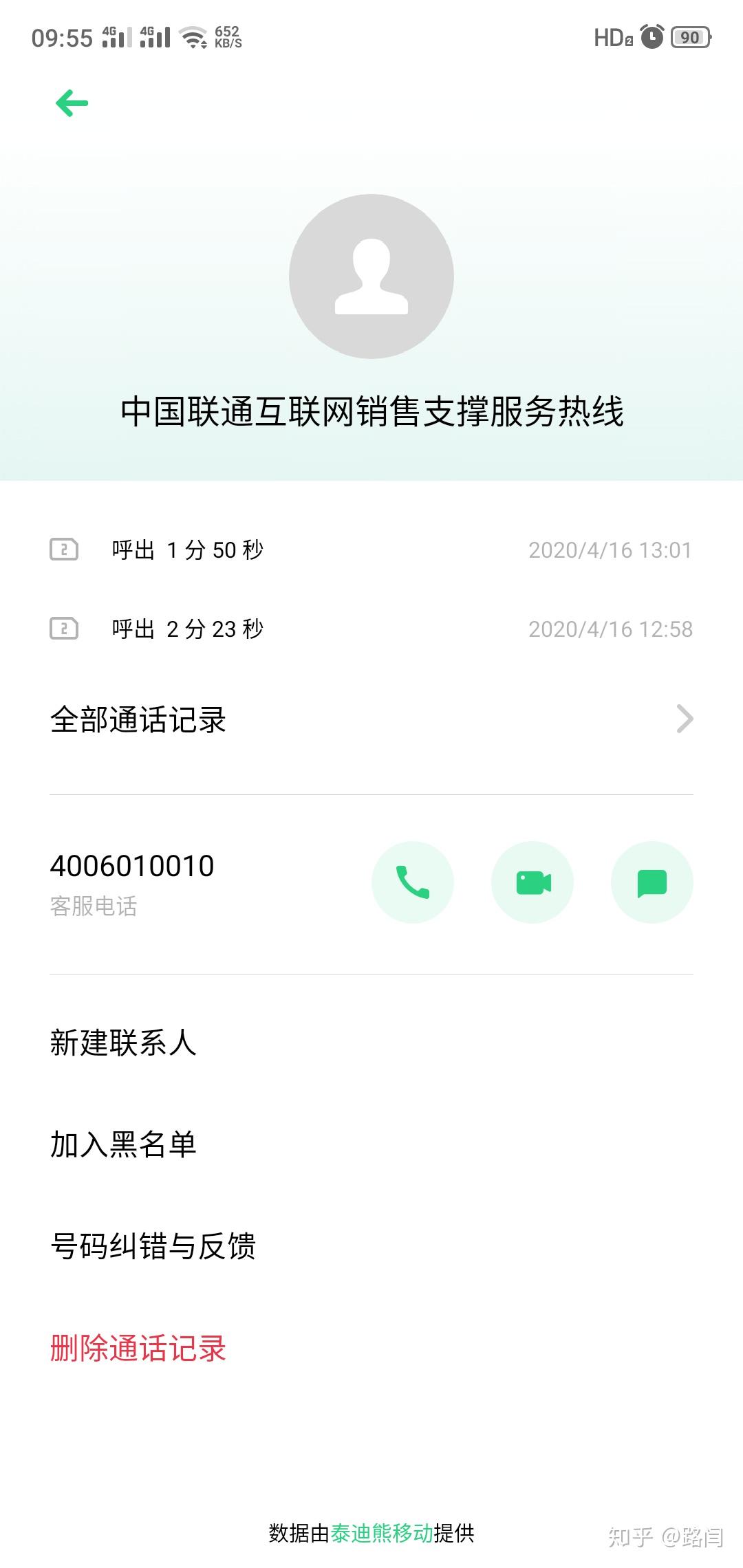Go back using the green arrow
The height and width of the screenshot is (1568, 743).
(72, 104)
